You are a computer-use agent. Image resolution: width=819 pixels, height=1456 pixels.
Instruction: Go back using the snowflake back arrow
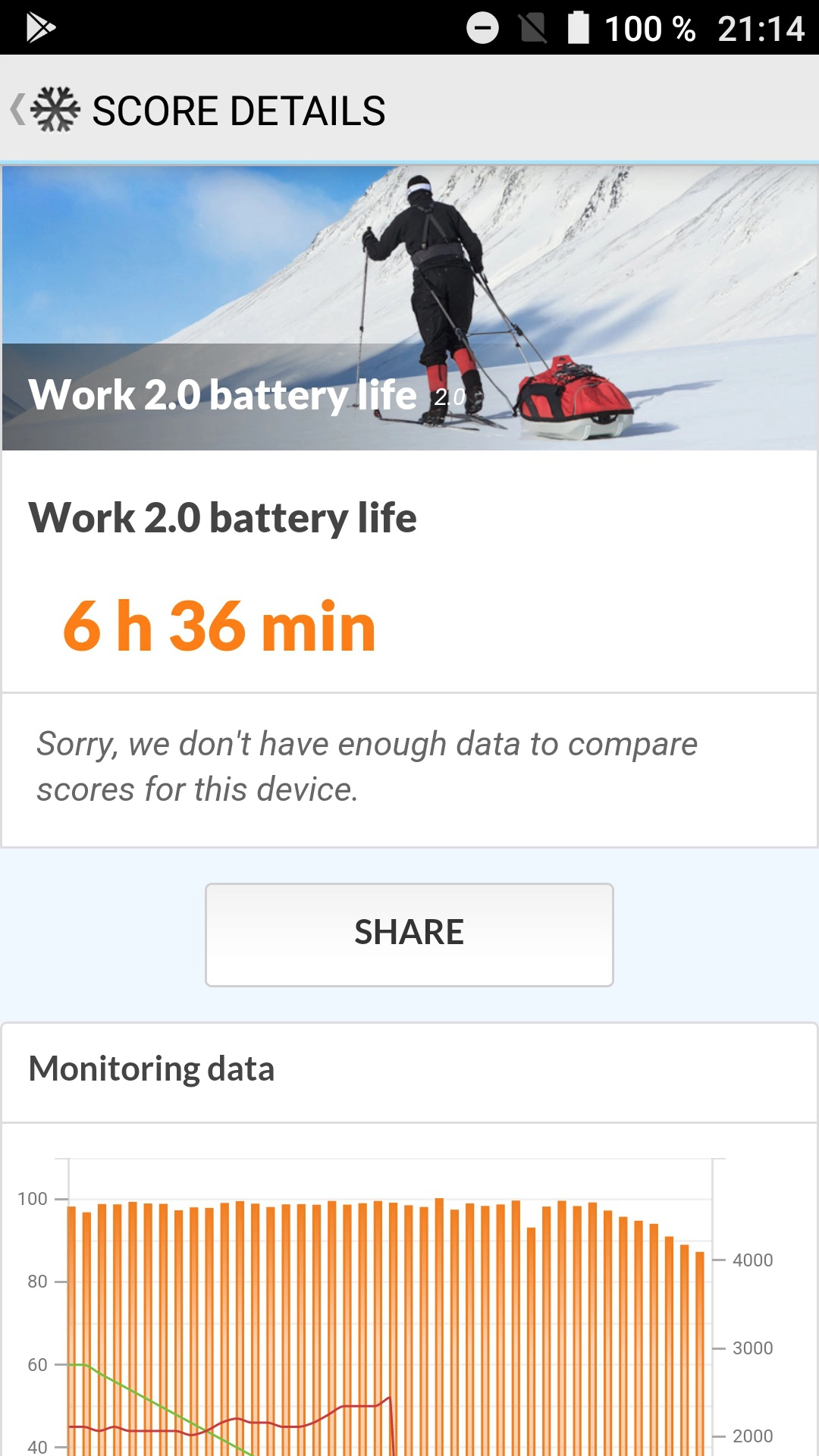(x=44, y=110)
